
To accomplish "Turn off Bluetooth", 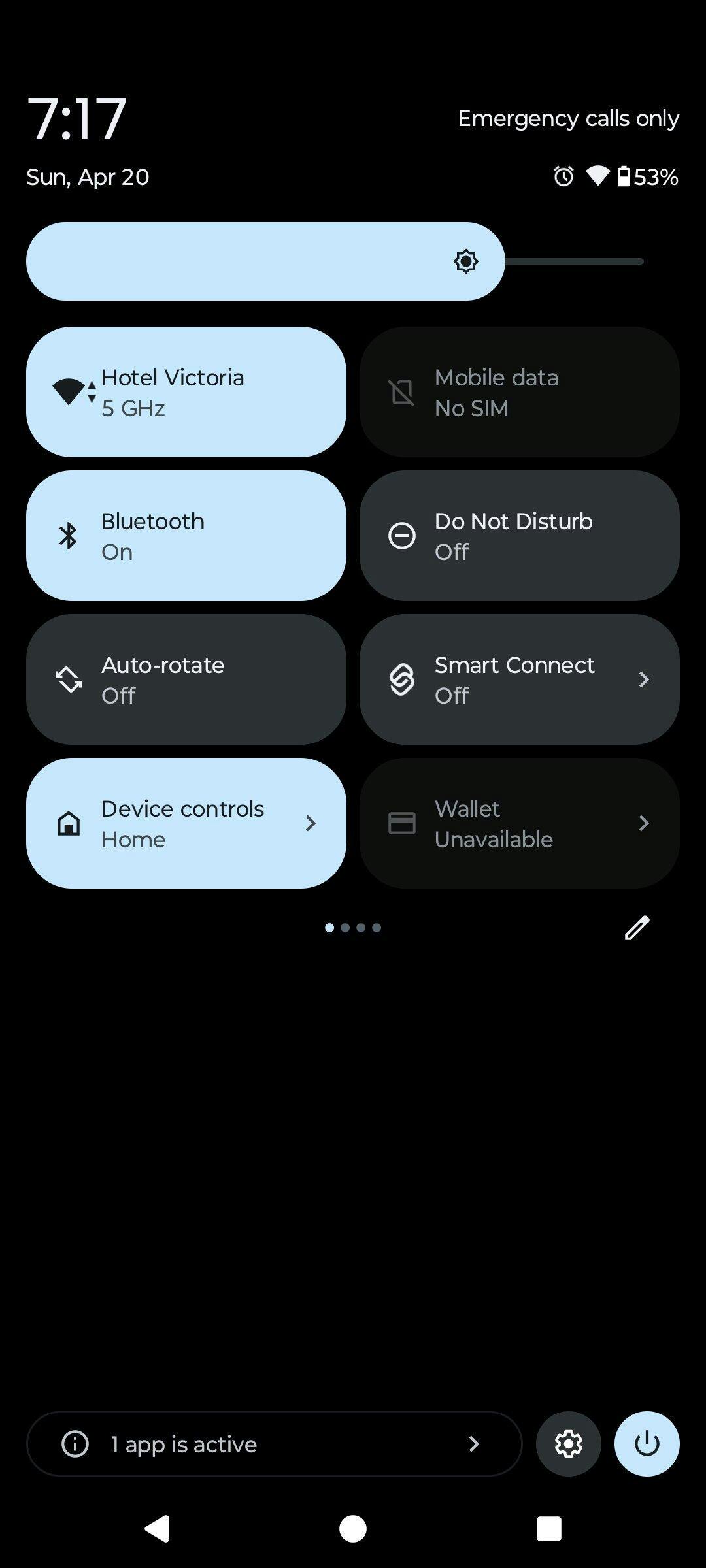I will click(x=186, y=536).
